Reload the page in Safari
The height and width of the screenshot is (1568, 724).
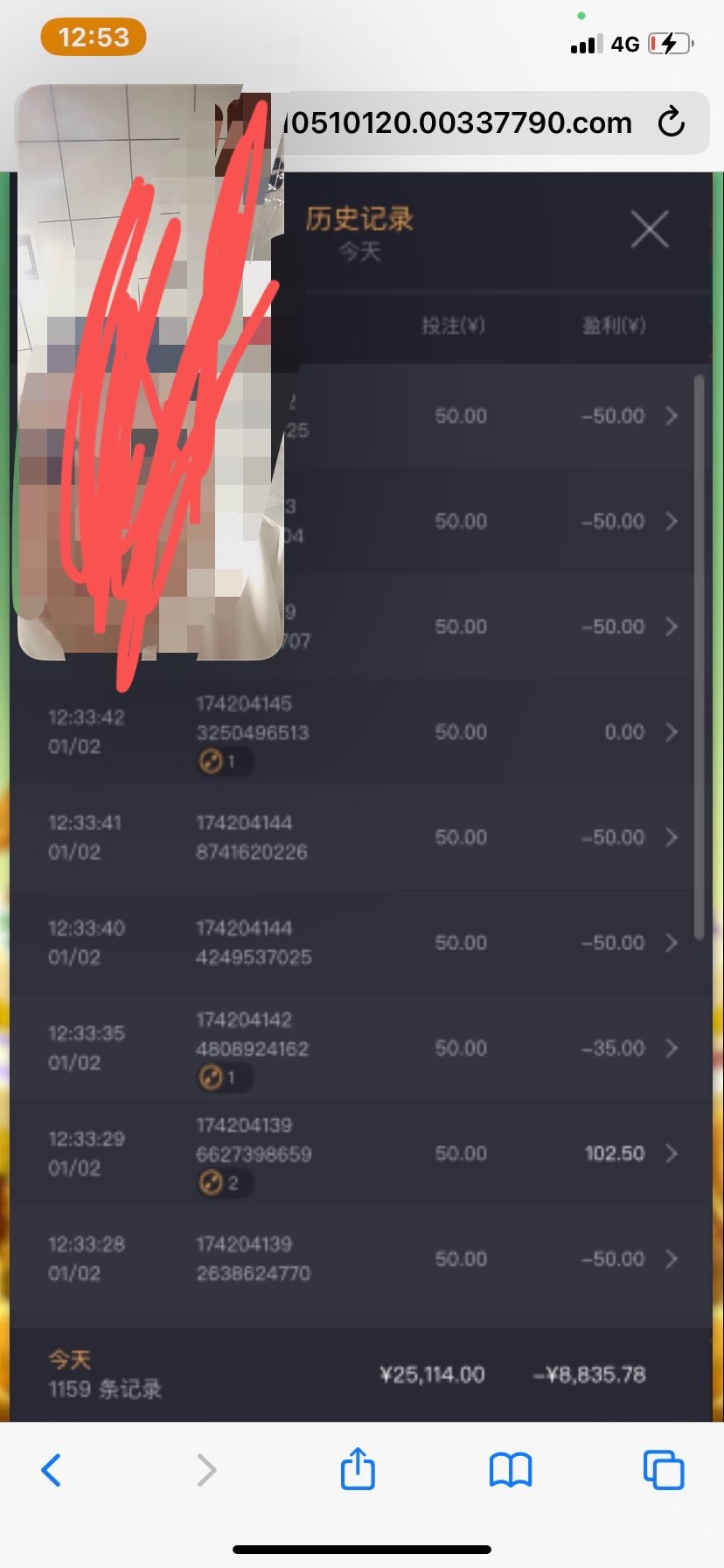click(671, 122)
